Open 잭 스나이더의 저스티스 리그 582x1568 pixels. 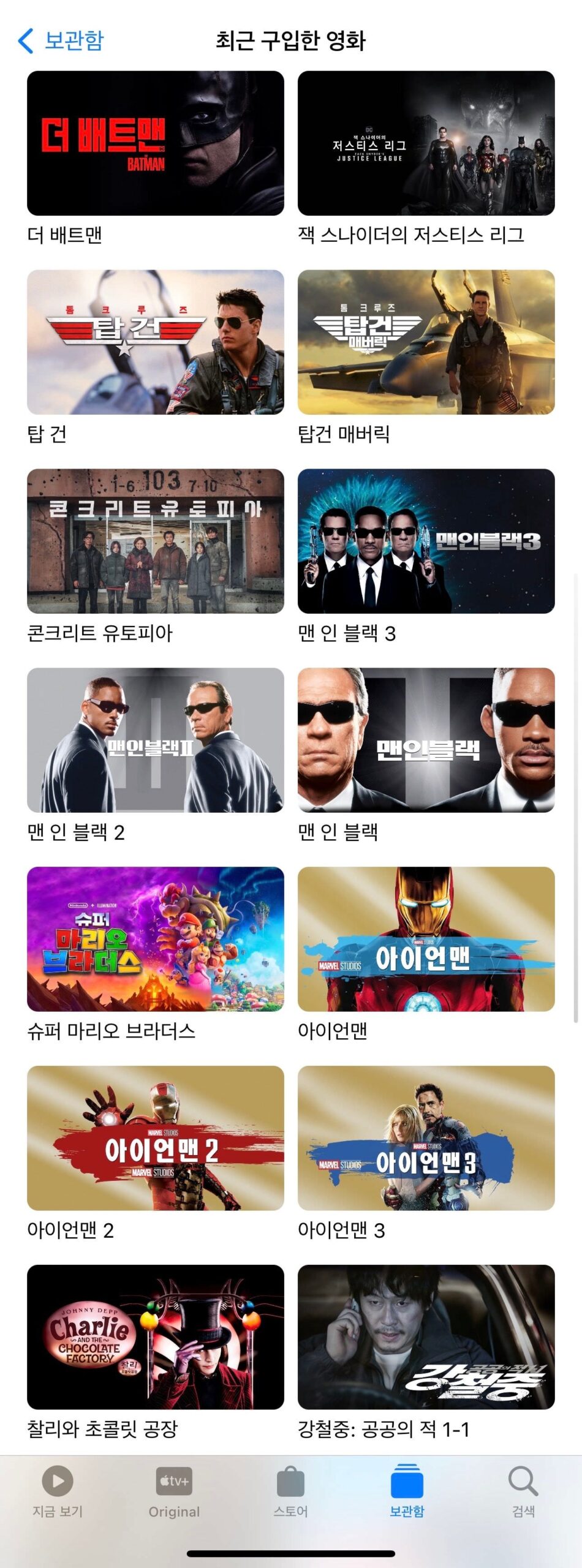pos(426,143)
